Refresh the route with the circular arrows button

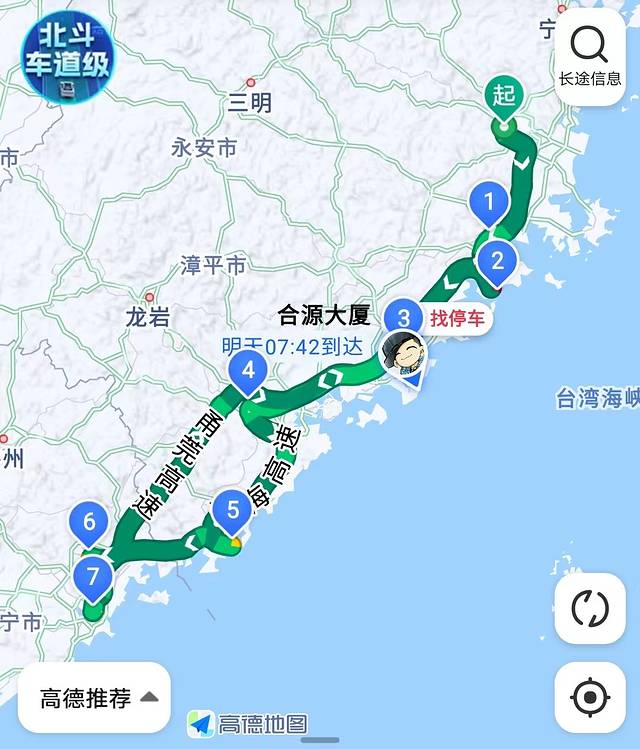(589, 608)
